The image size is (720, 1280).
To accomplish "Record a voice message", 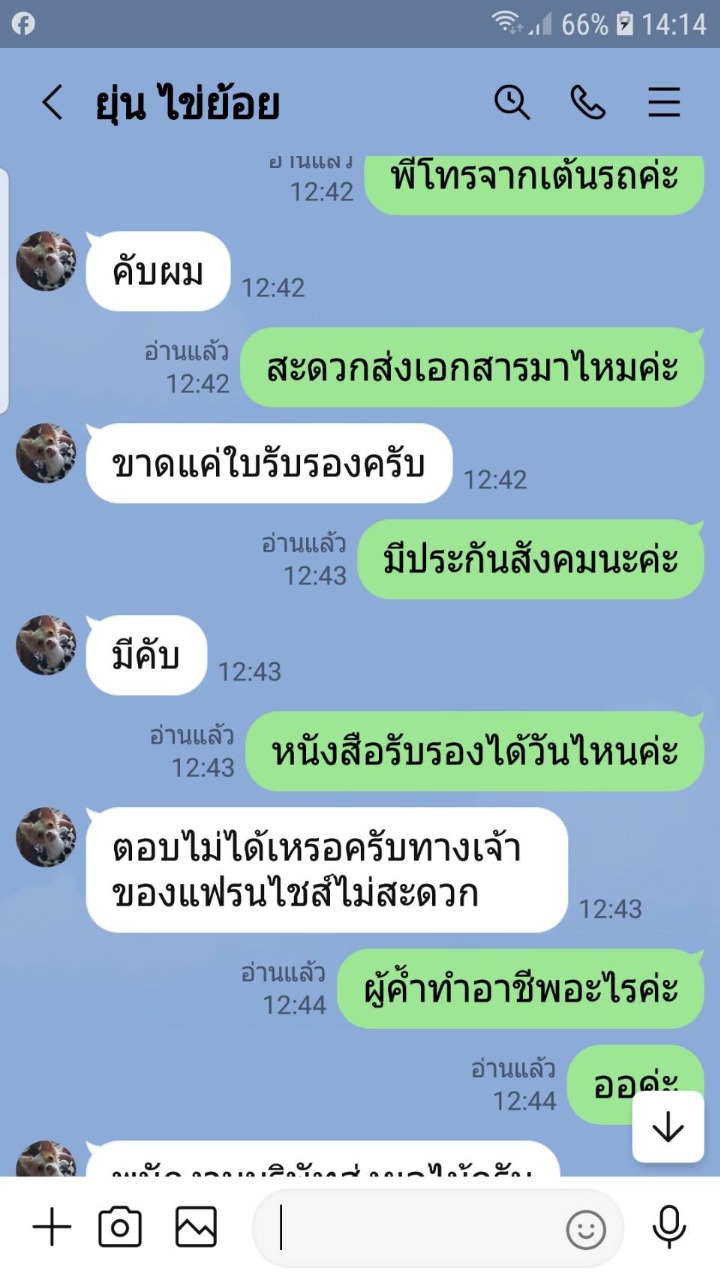I will (x=668, y=1227).
